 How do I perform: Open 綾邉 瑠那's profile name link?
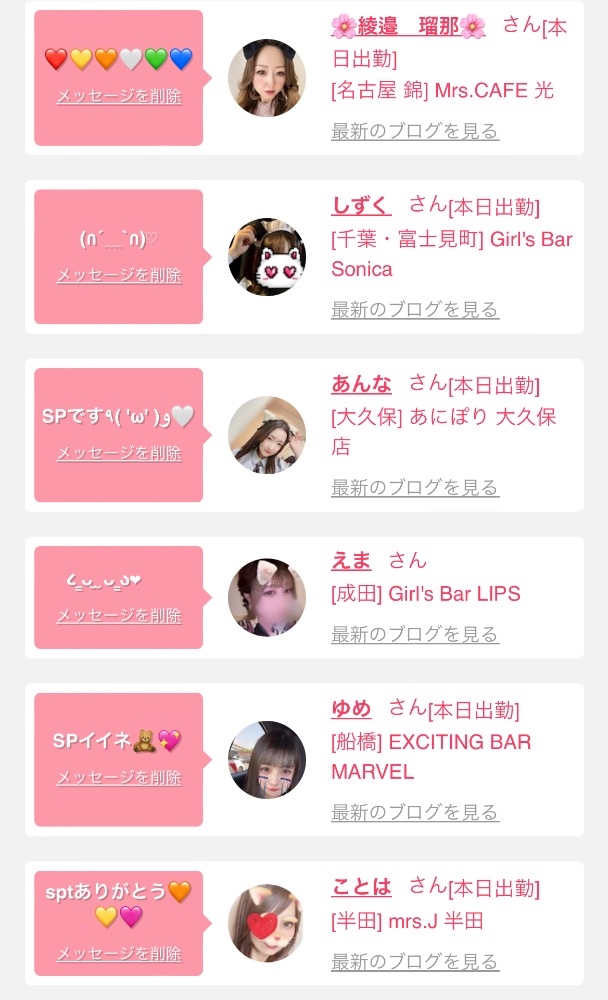coord(408,26)
